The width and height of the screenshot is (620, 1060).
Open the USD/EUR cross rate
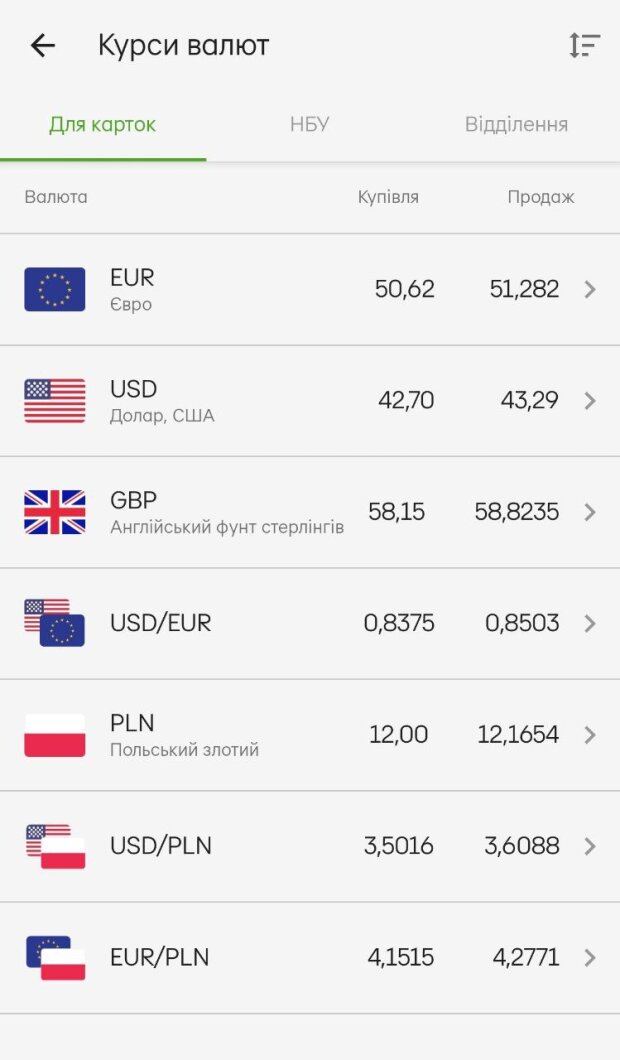tap(310, 624)
